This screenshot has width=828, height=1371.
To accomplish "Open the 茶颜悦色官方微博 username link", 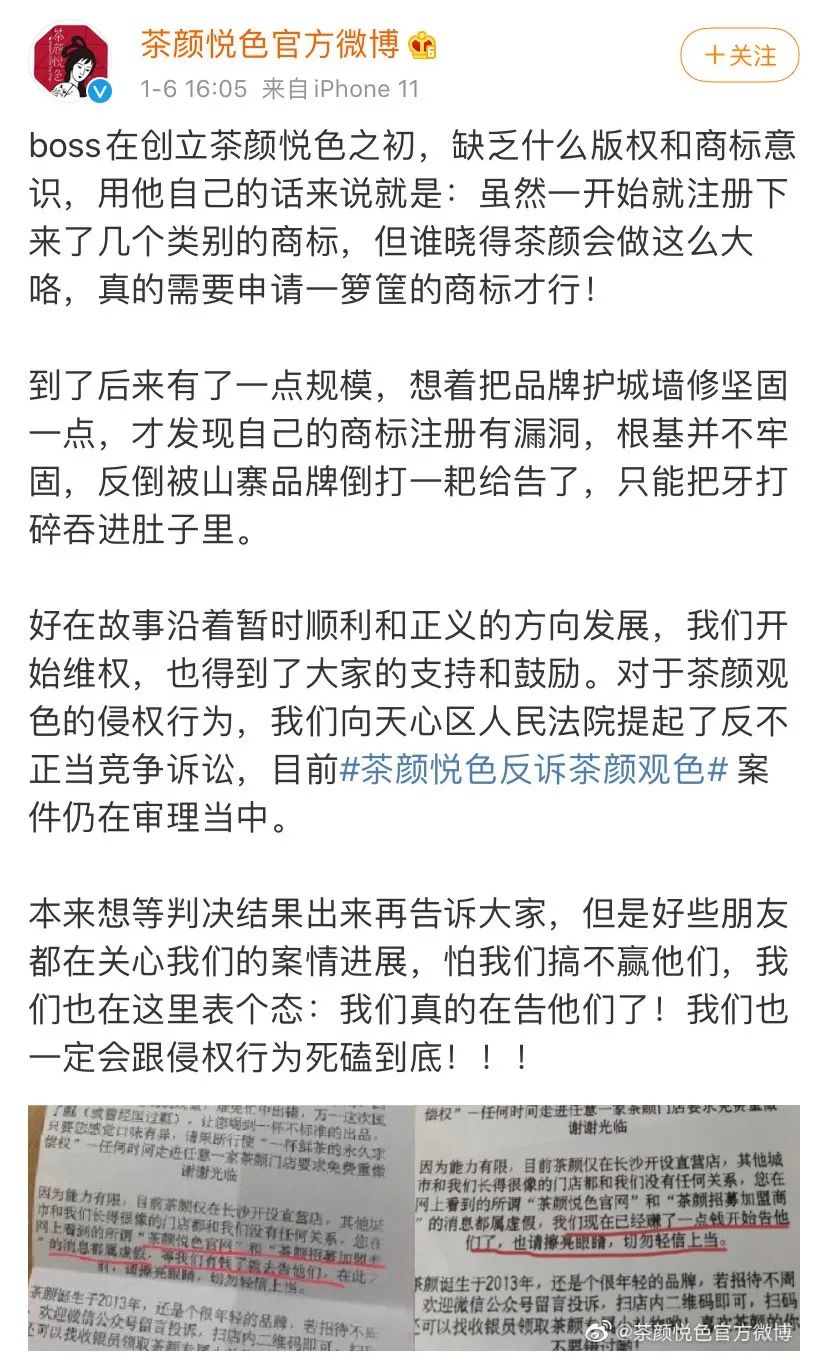I will tap(269, 44).
